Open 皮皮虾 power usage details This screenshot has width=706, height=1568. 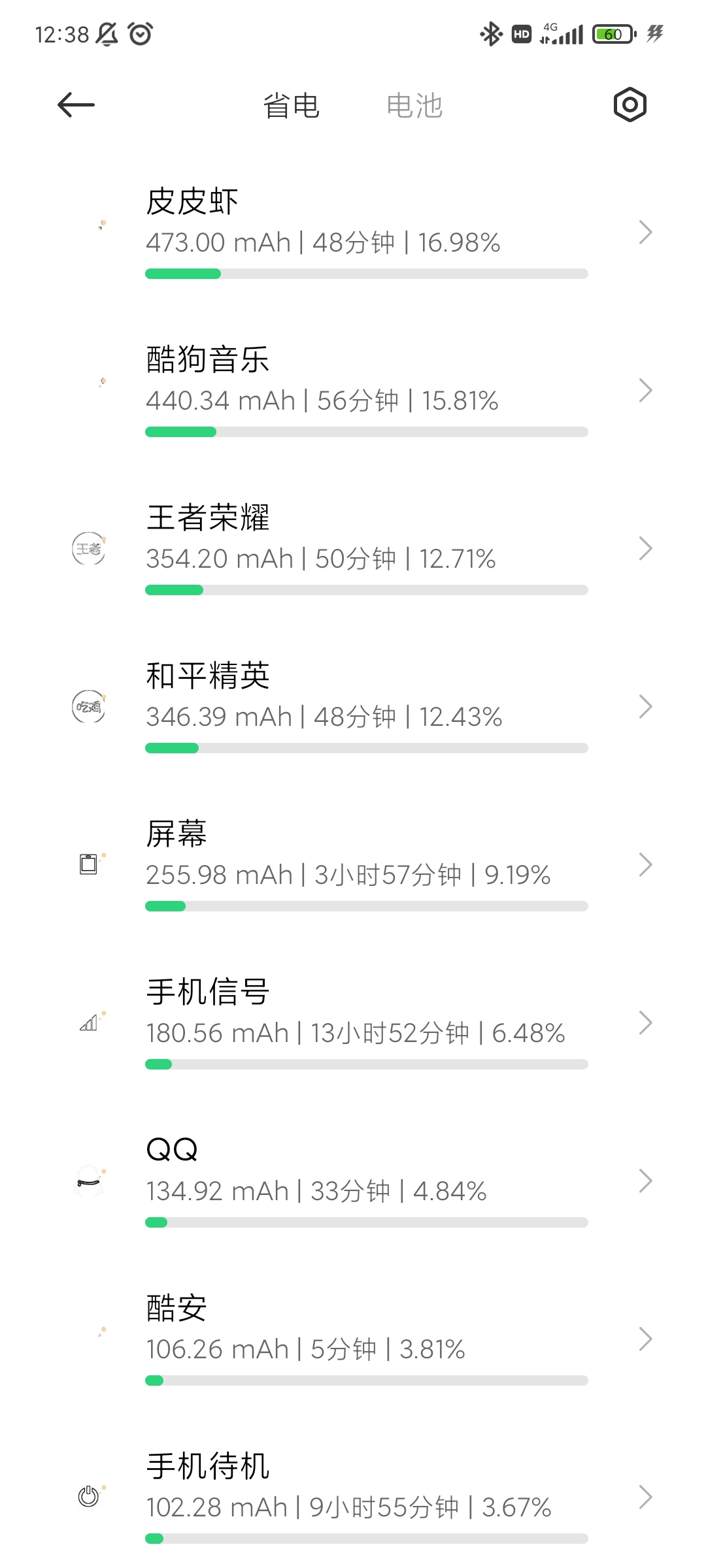[x=353, y=232]
